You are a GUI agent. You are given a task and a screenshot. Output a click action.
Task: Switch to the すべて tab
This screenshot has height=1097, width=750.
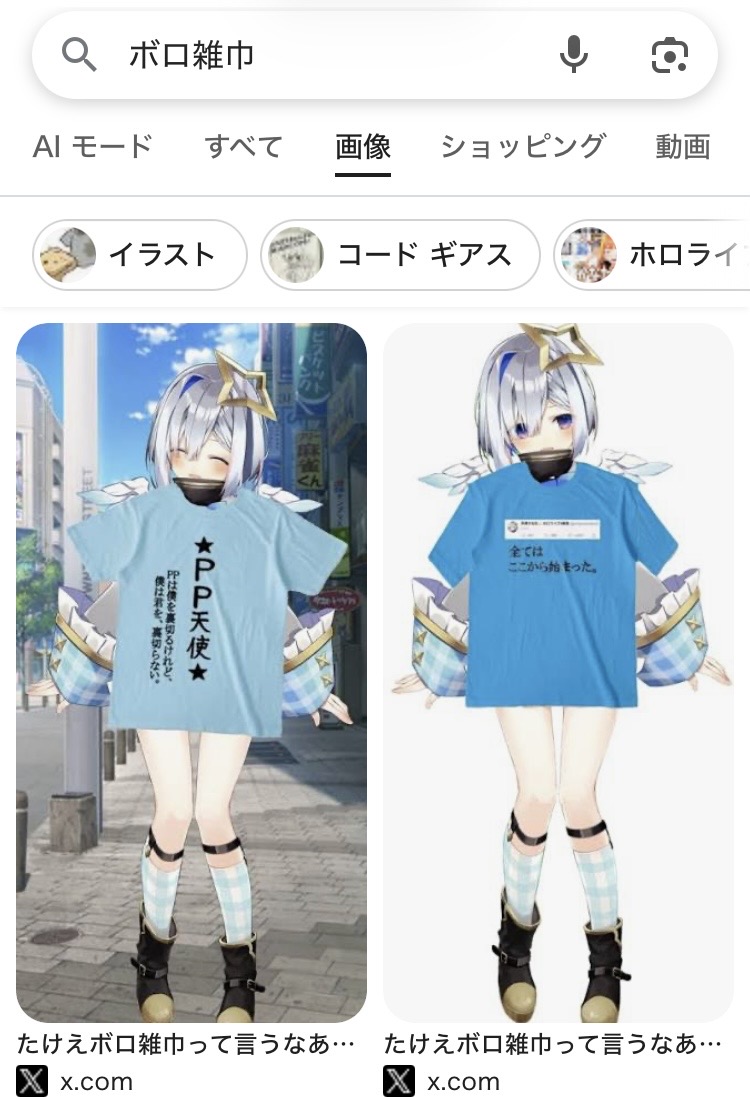244,147
